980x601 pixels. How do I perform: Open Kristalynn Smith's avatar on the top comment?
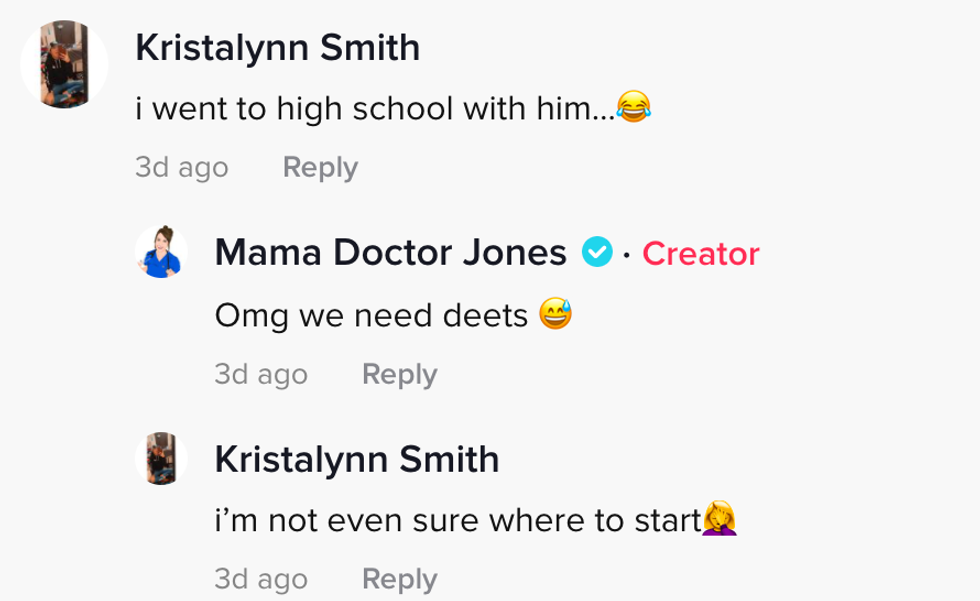pyautogui.click(x=64, y=63)
